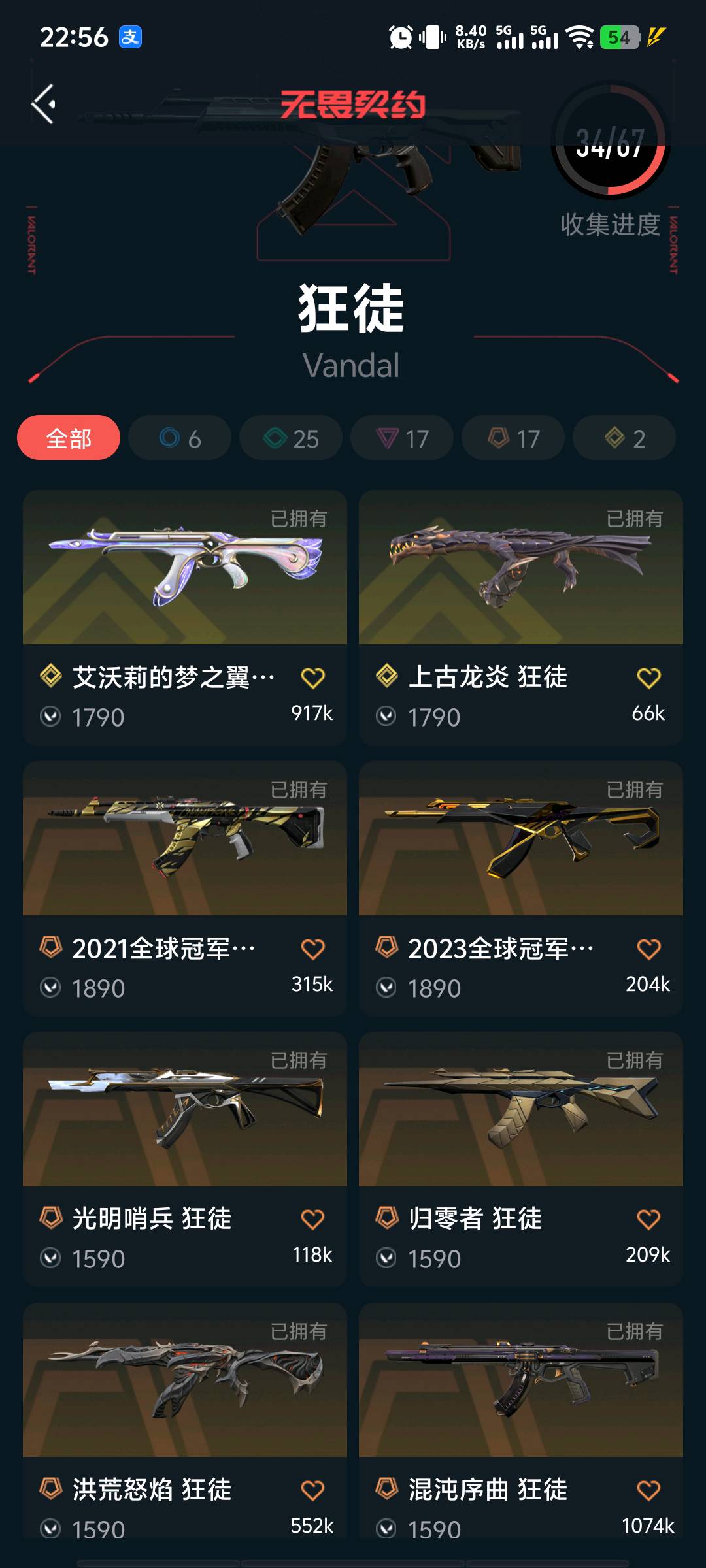Filter skins by the blue tier 6
706x1568 pixels.
tap(180, 438)
